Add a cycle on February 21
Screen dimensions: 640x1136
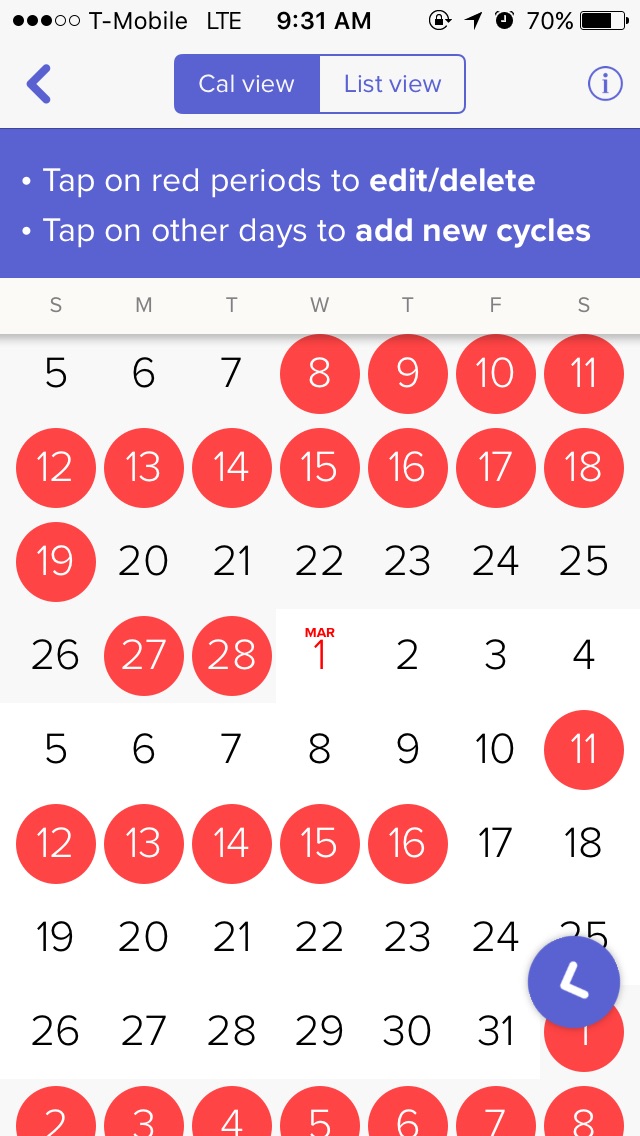[231, 562]
